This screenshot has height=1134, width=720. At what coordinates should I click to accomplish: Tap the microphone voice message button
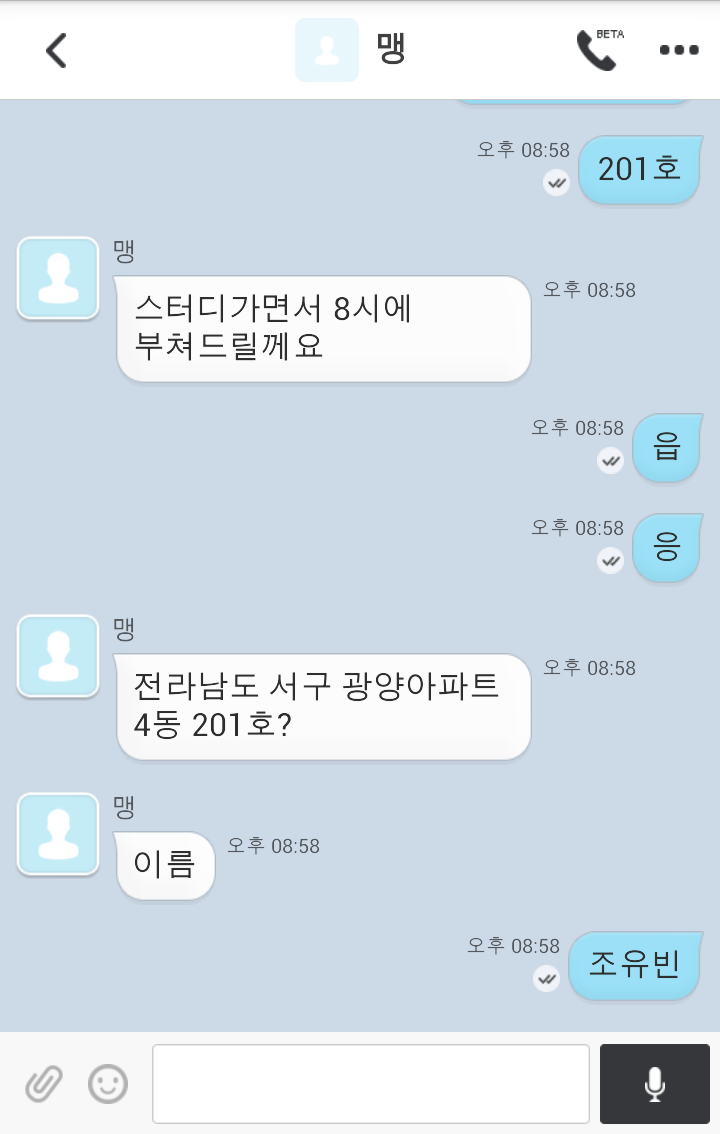tap(654, 1083)
